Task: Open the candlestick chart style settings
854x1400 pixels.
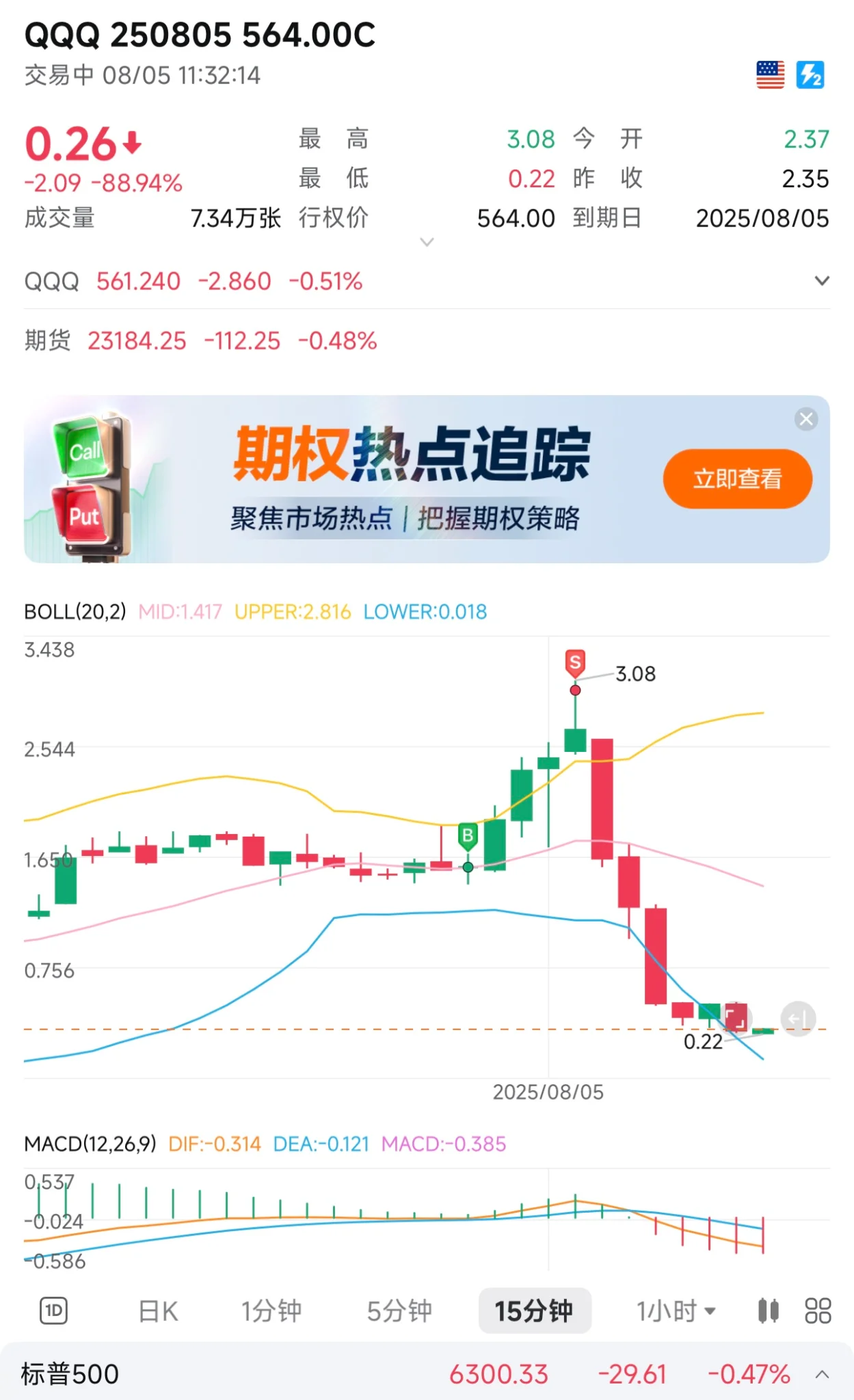Action: click(x=769, y=1311)
